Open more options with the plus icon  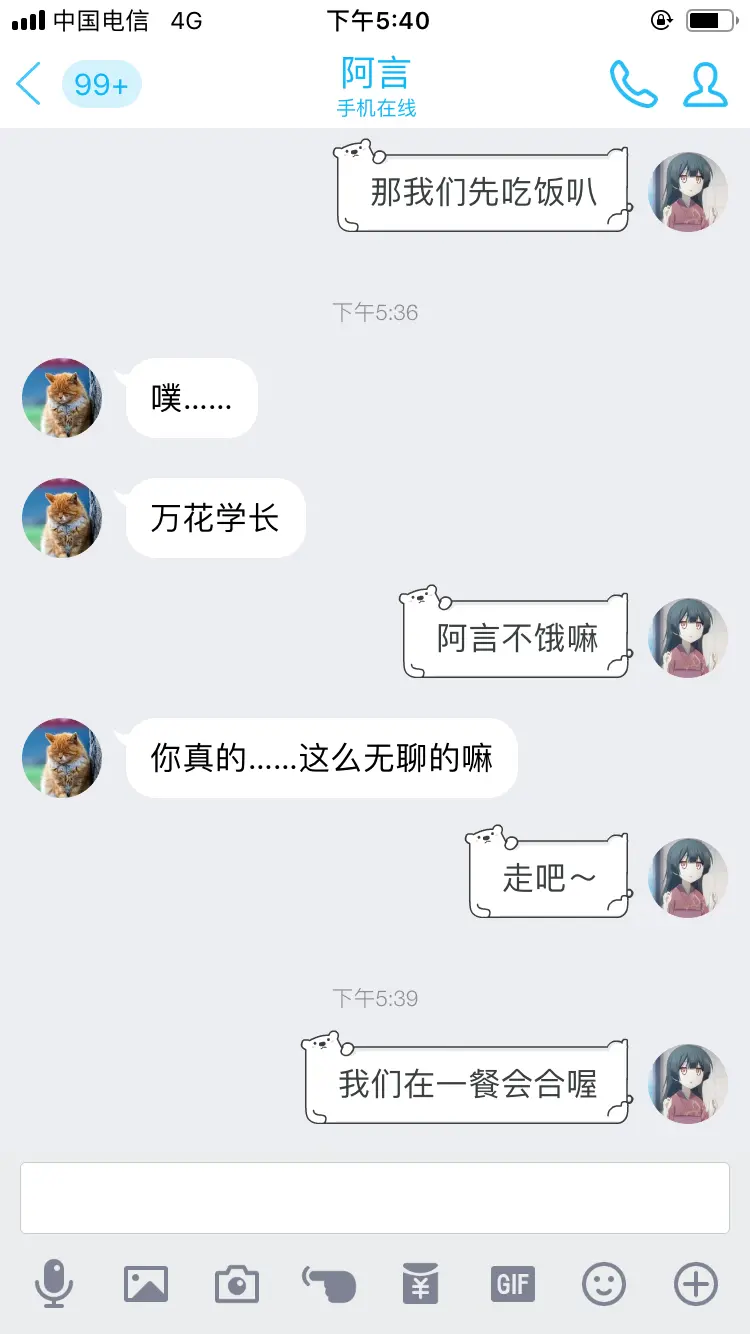[696, 1283]
